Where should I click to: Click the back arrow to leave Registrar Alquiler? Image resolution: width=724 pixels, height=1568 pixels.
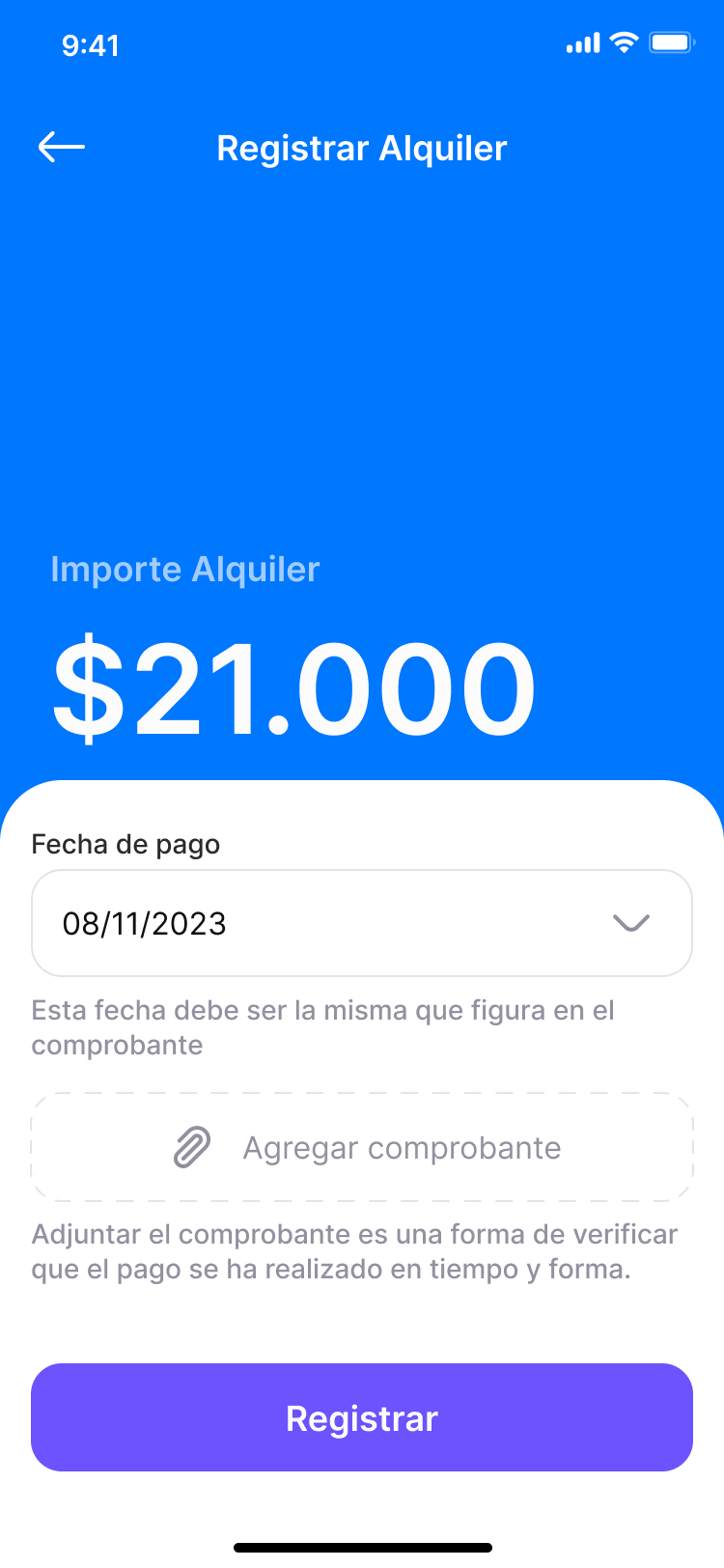[61, 147]
